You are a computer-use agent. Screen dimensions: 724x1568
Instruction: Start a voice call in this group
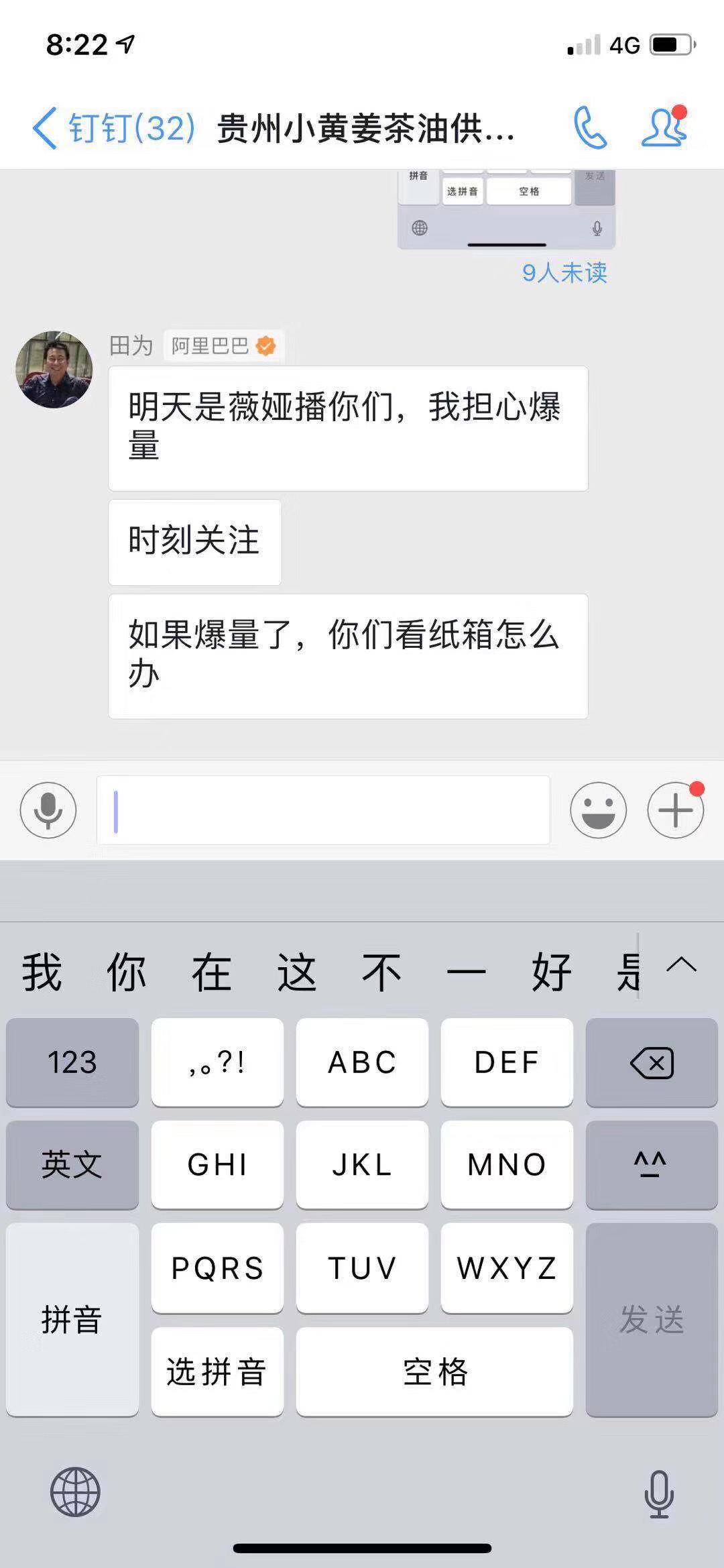590,127
